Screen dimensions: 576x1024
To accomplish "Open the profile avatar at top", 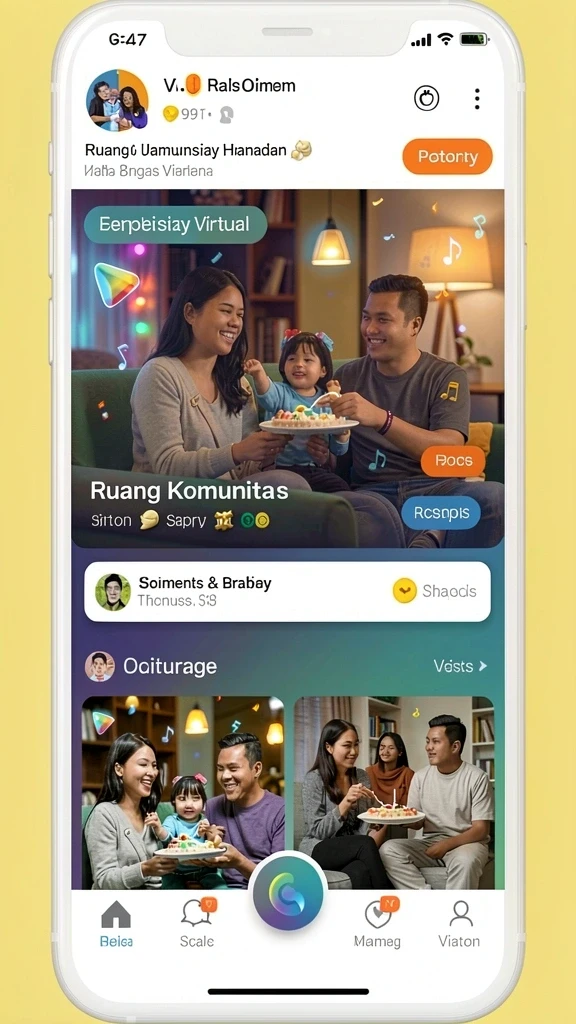I will (118, 101).
